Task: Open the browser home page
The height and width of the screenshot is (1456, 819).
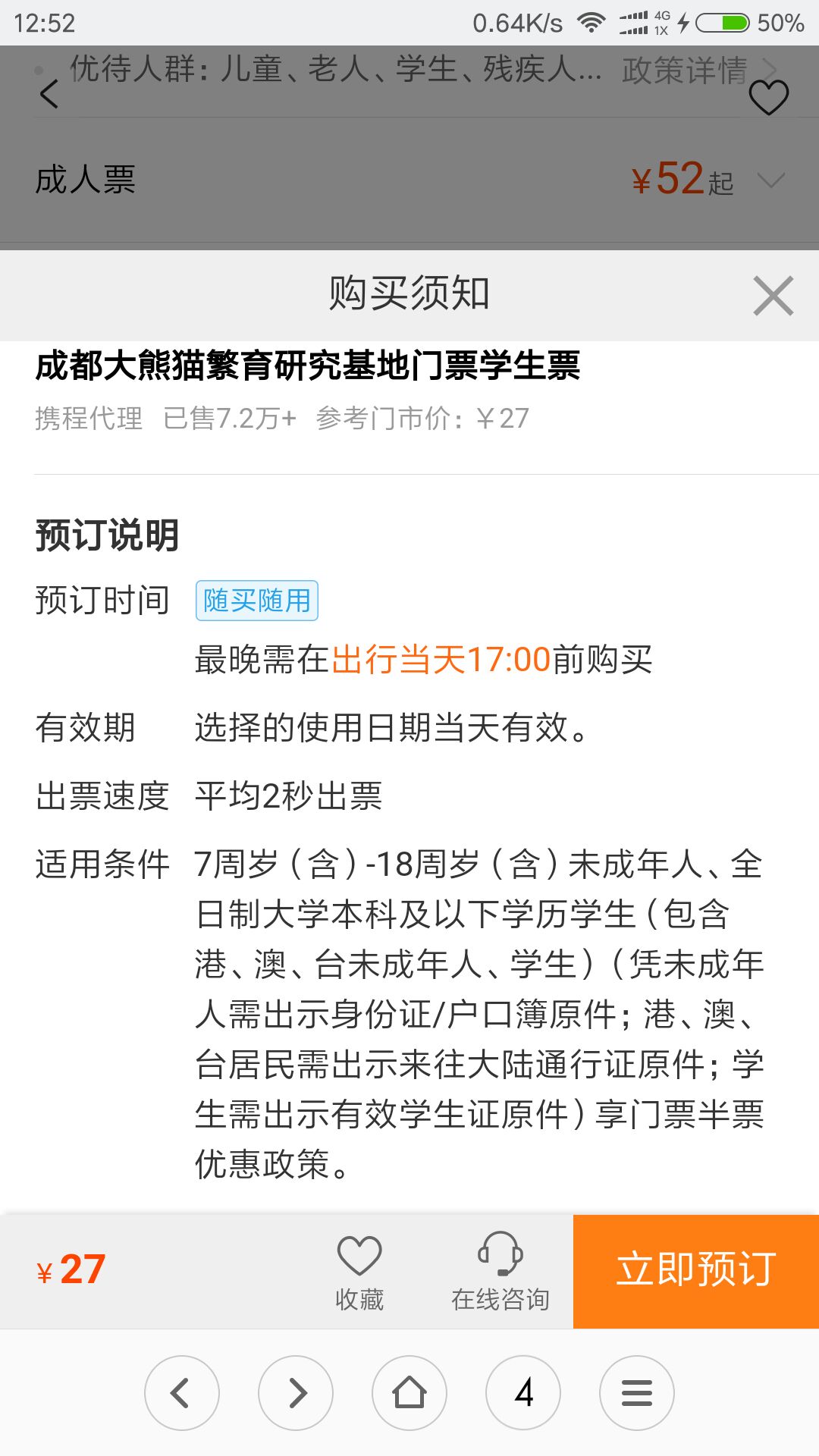Action: pyautogui.click(x=409, y=1392)
